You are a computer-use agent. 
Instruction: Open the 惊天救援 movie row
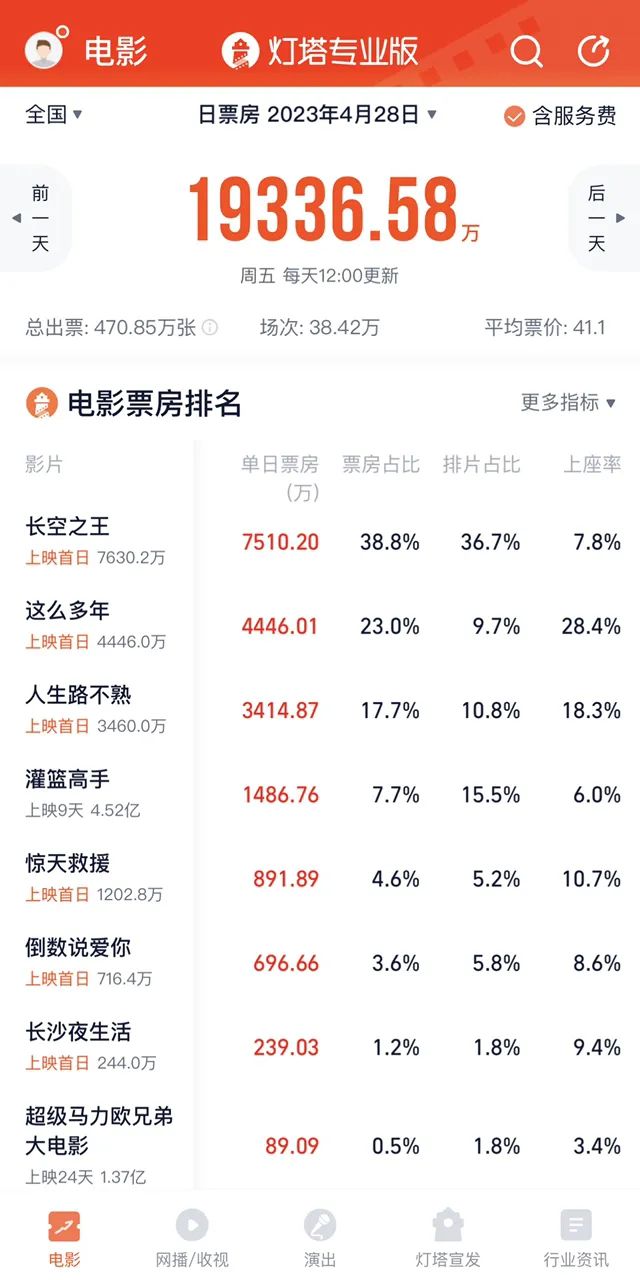(320, 878)
